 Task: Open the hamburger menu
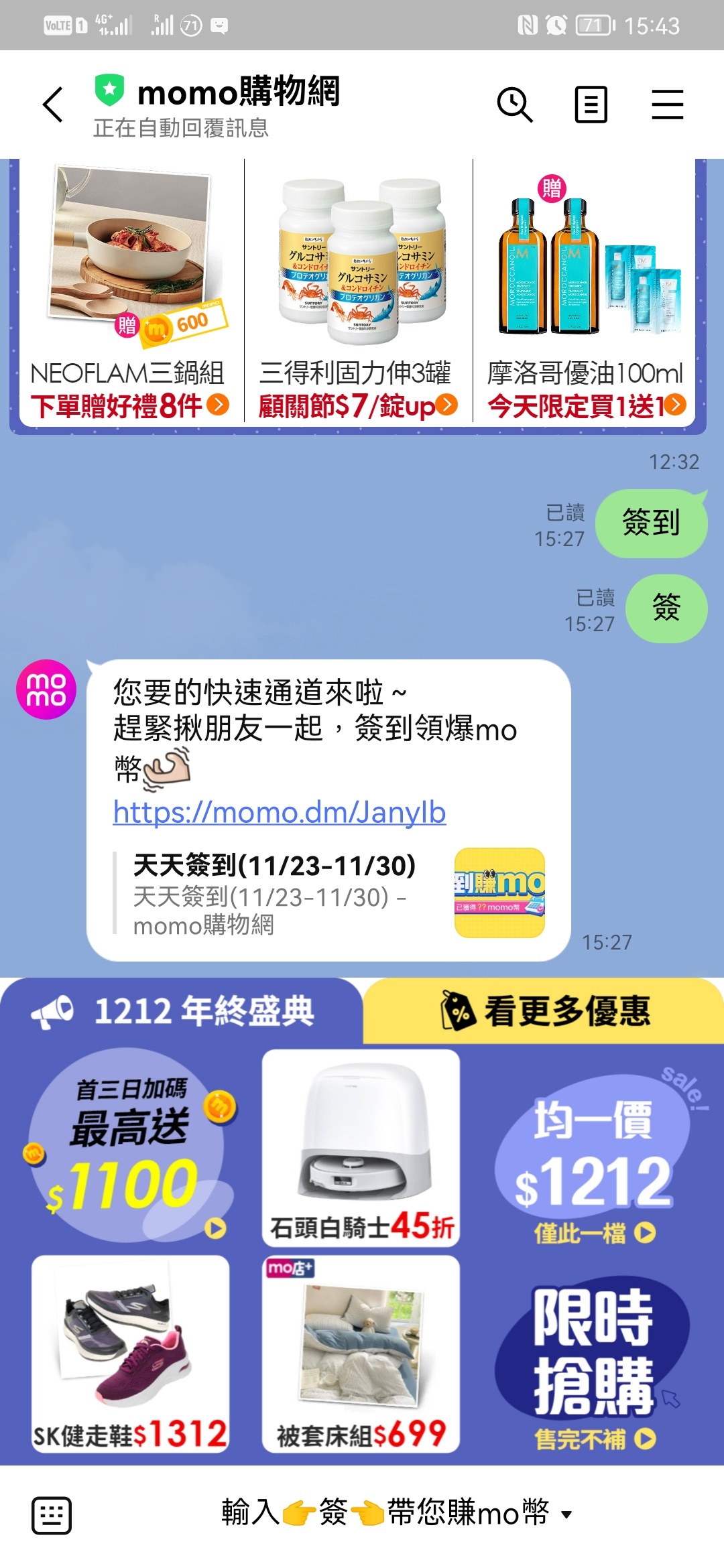pos(667,105)
